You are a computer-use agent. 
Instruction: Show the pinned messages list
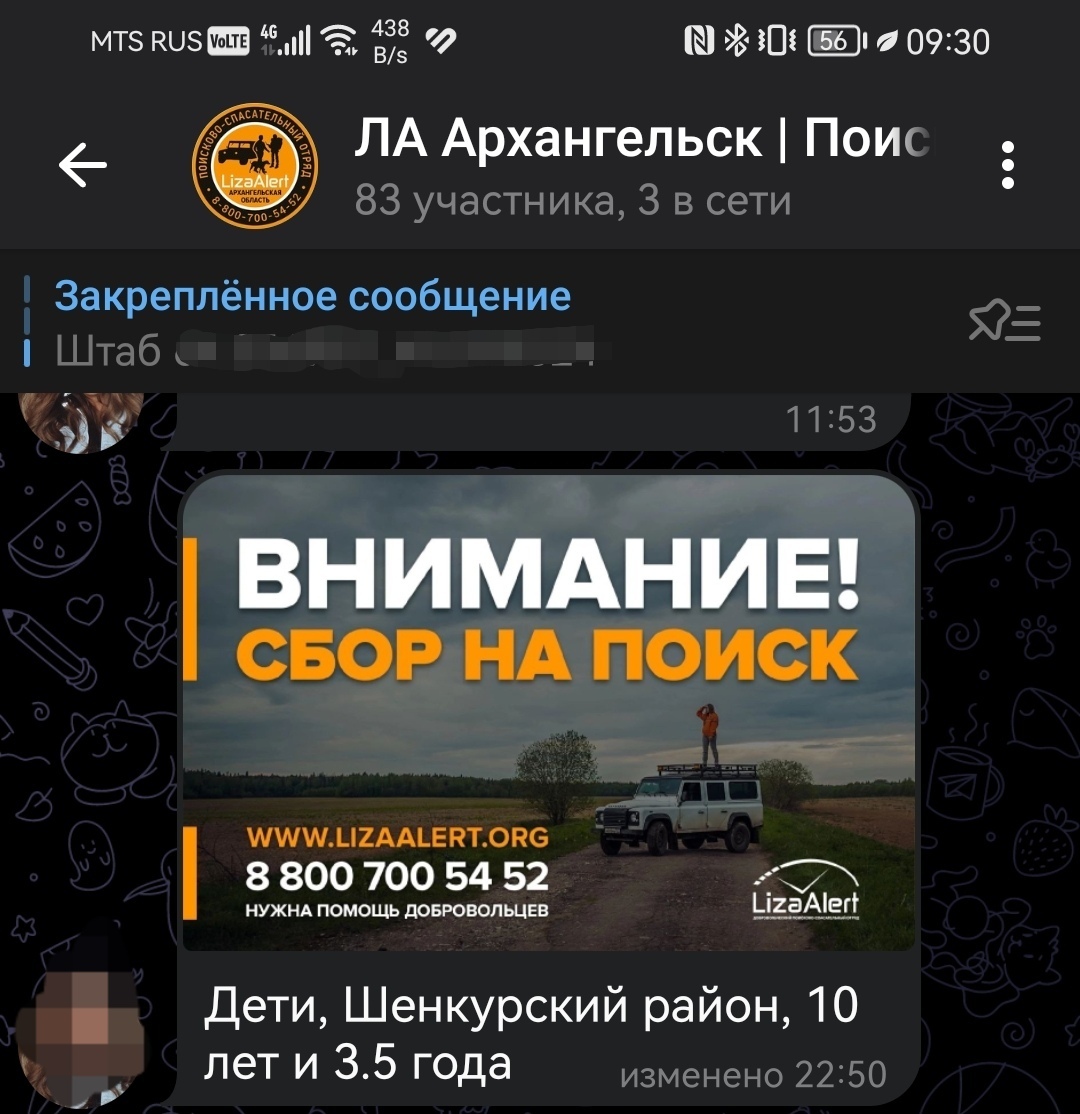pyautogui.click(x=1004, y=322)
